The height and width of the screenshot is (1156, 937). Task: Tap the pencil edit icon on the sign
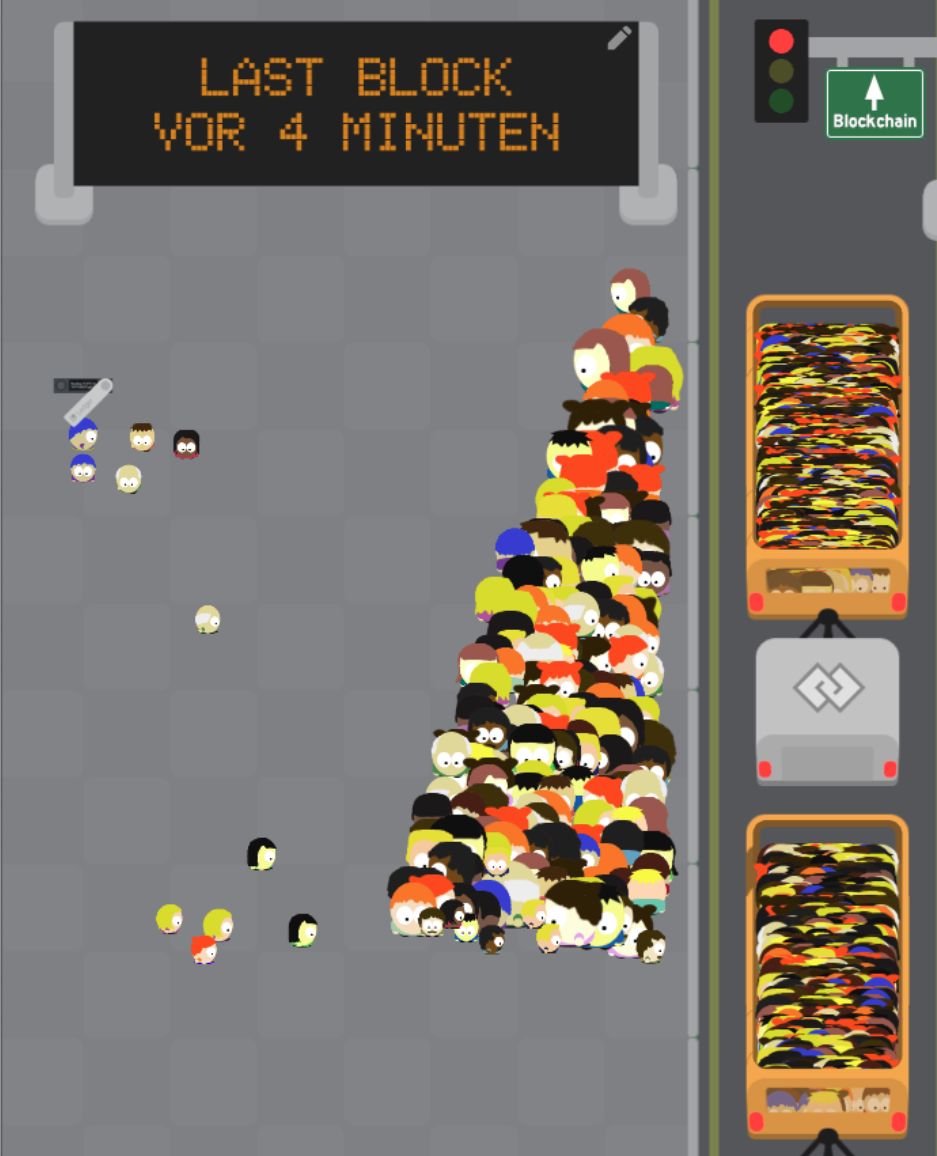pos(619,39)
